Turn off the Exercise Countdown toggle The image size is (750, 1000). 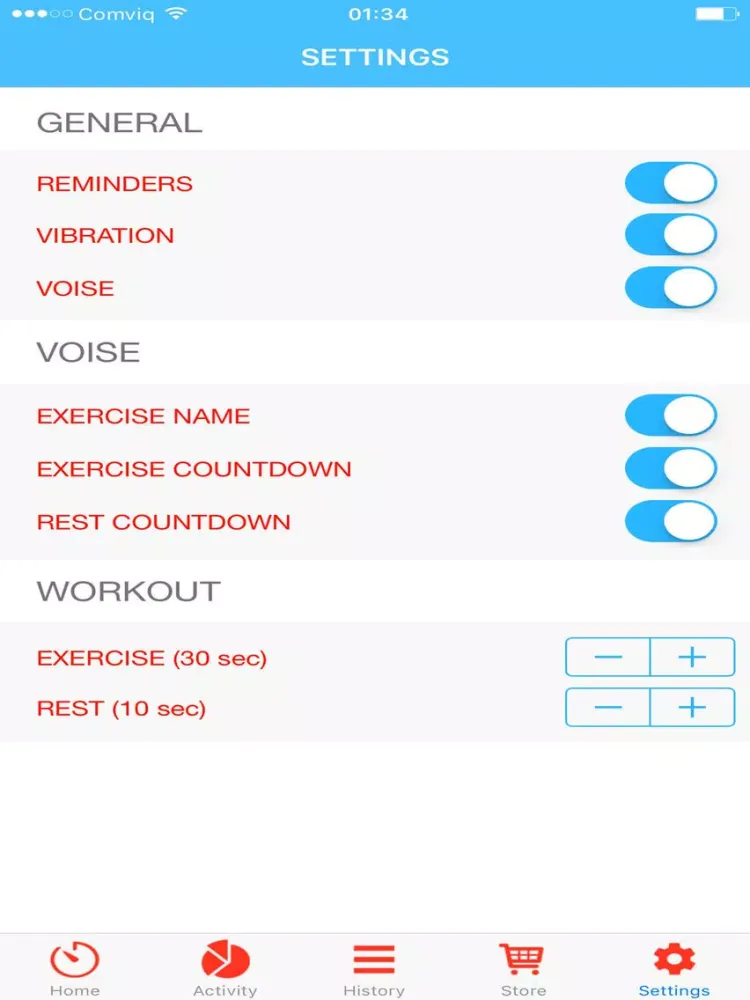tap(671, 468)
